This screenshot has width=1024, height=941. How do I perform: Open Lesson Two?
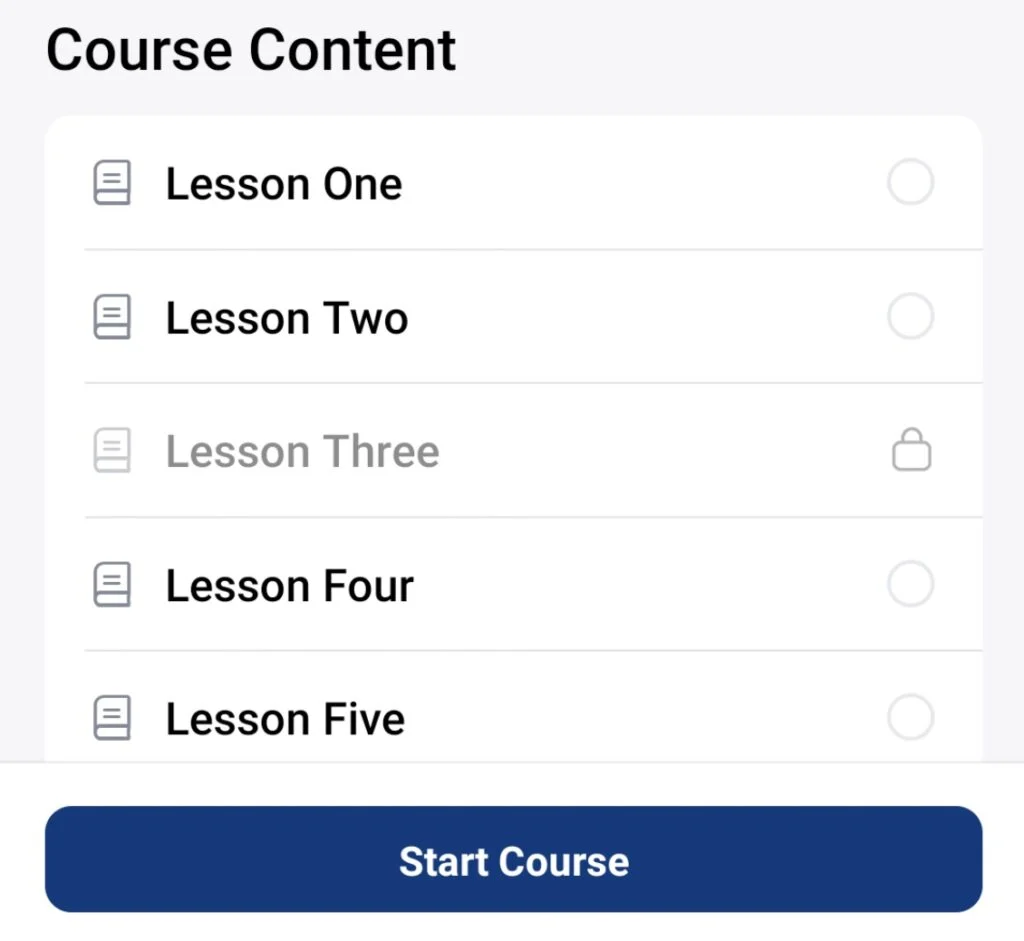coord(287,319)
